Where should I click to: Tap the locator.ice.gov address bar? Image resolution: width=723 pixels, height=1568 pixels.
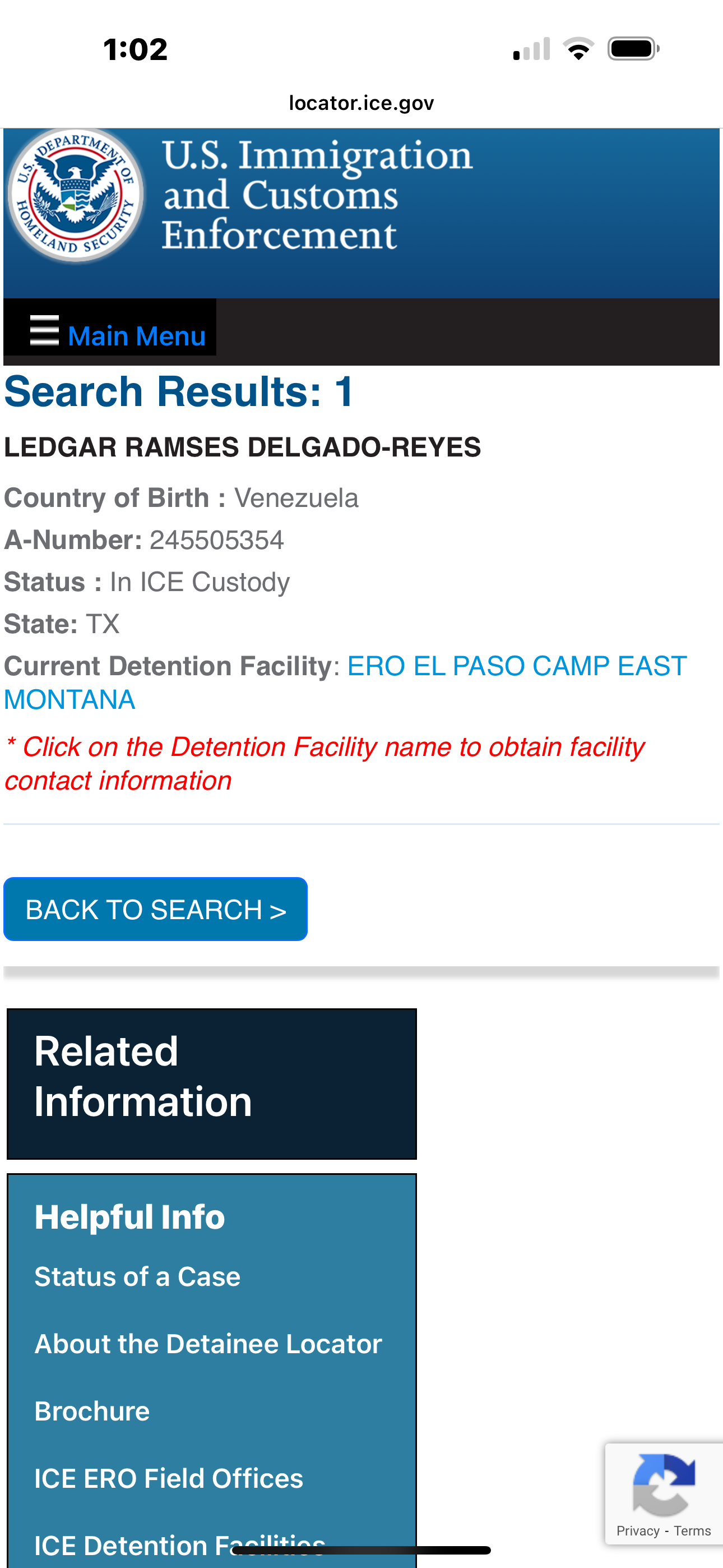coord(361,103)
